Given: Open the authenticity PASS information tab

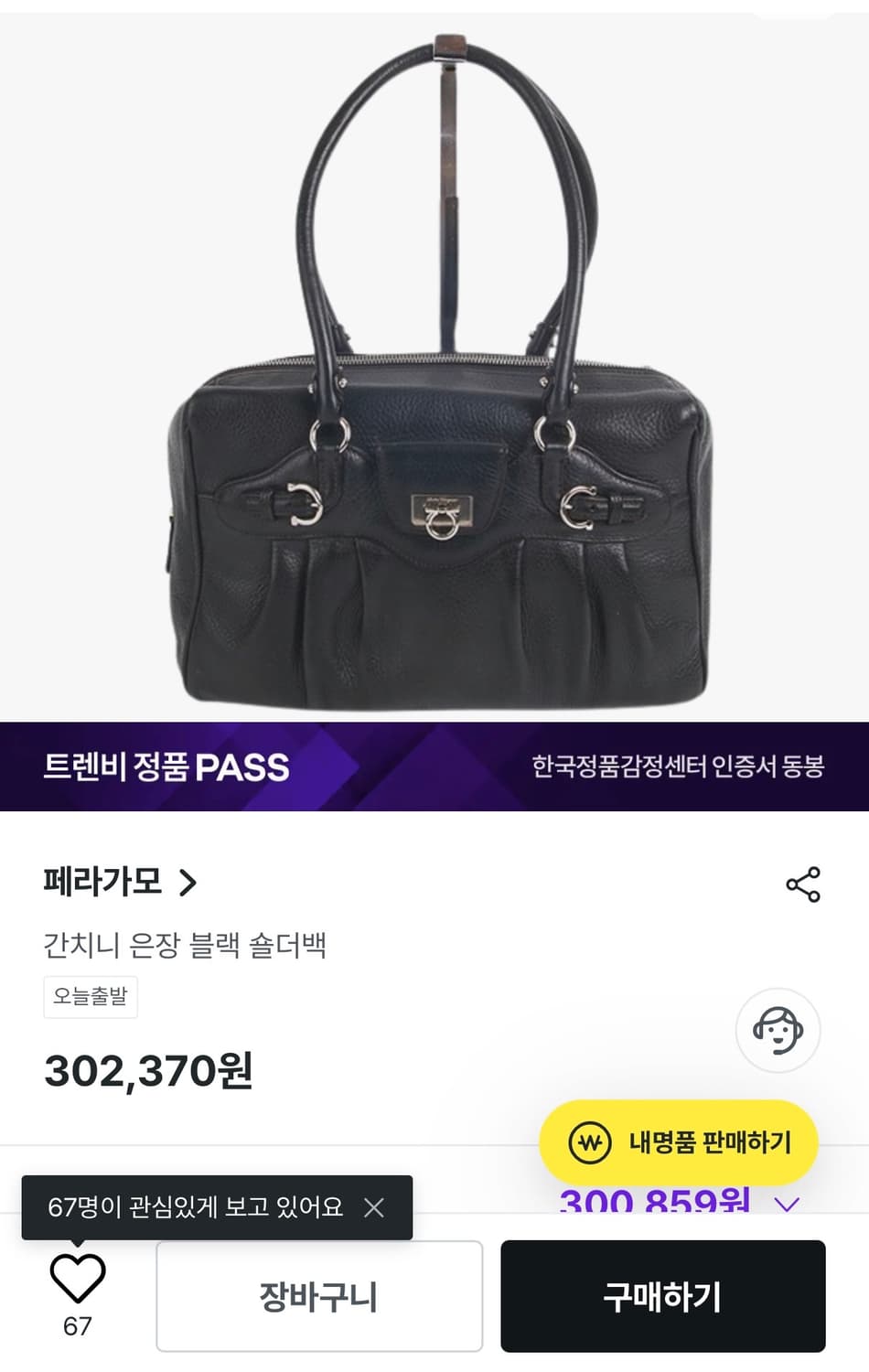Looking at the screenshot, I should click(169, 768).
